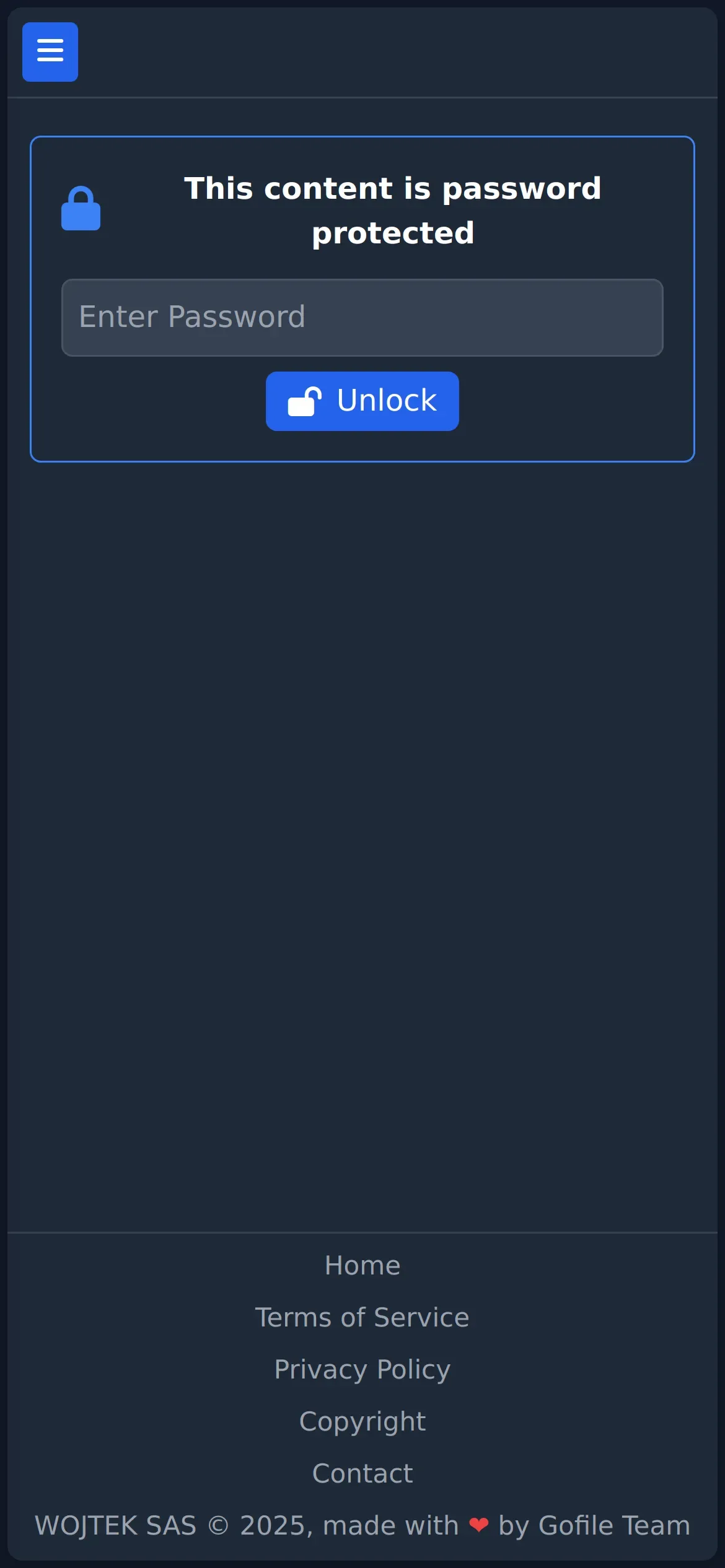
Task: Go to the Home footer link
Action: pos(362,1265)
